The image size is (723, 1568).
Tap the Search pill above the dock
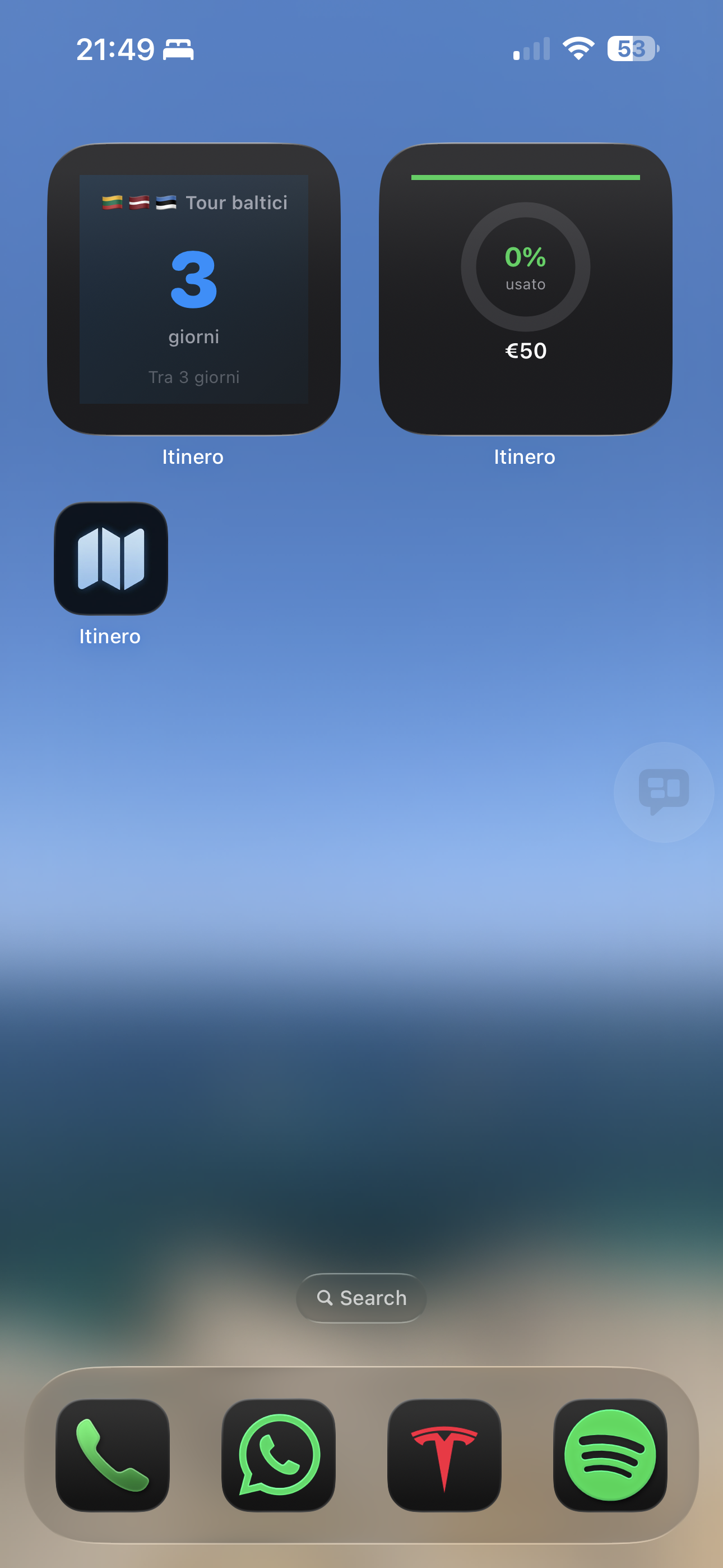point(361,1298)
